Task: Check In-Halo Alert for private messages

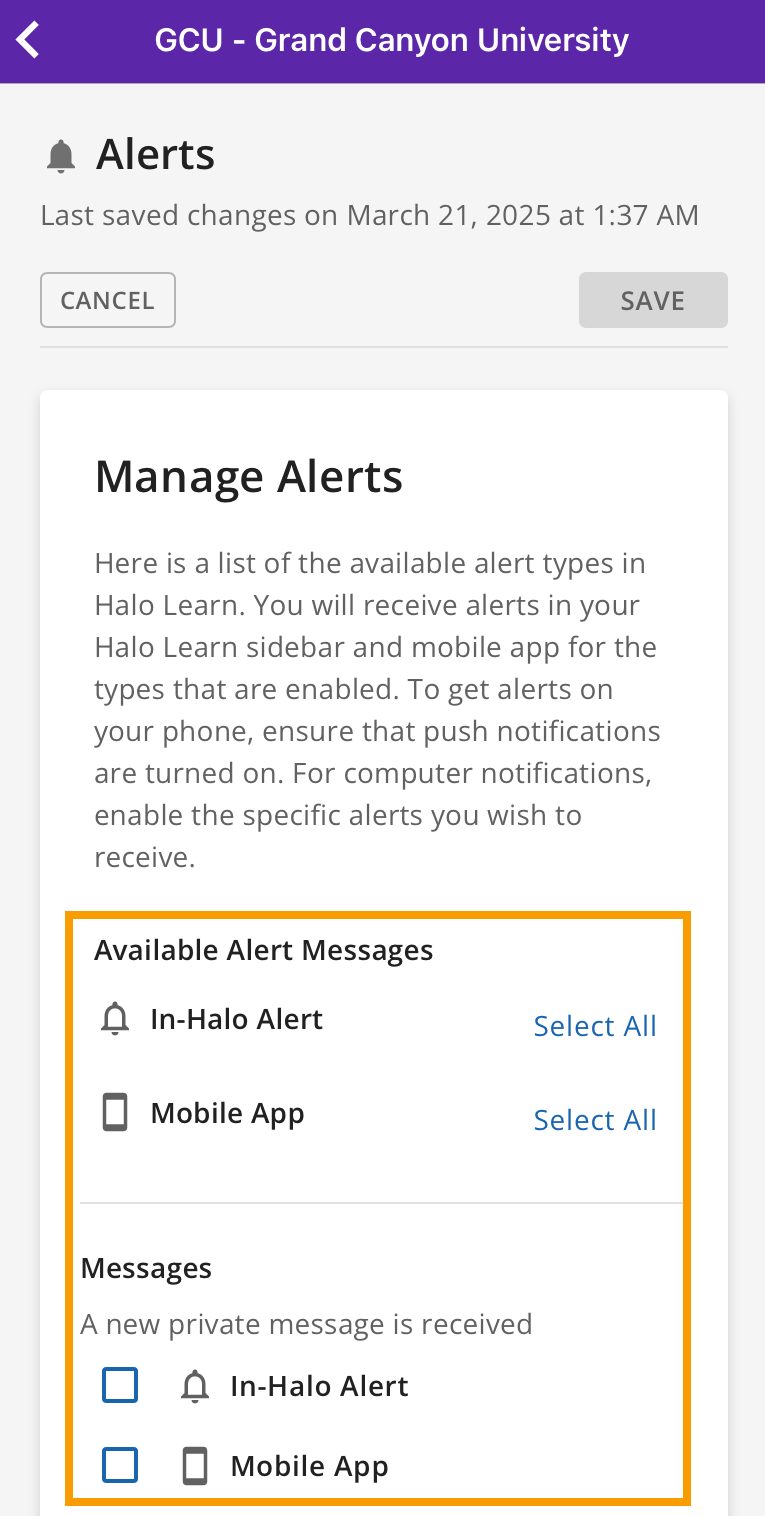Action: [x=121, y=1386]
